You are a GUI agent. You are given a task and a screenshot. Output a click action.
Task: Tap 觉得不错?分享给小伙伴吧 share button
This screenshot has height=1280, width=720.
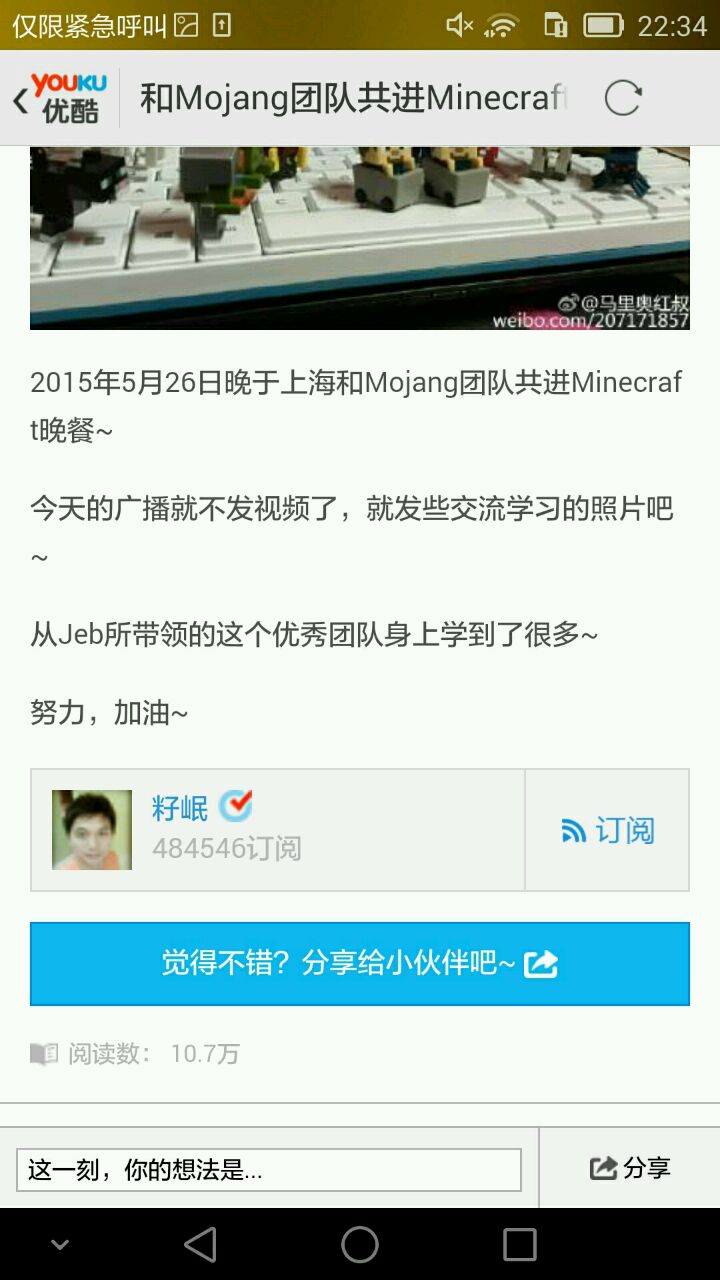360,964
